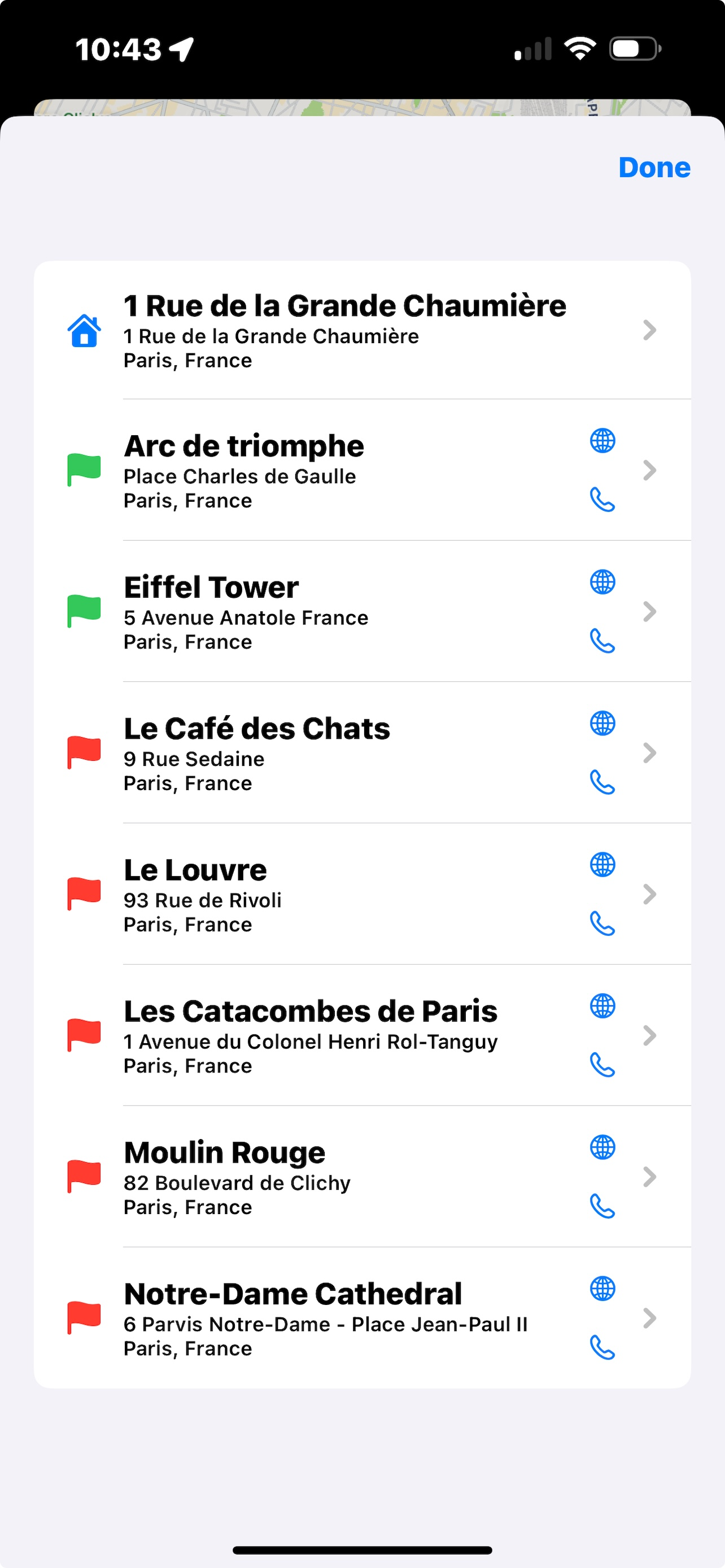The width and height of the screenshot is (725, 1568).
Task: Call Le Café des Chats
Action: point(601,784)
